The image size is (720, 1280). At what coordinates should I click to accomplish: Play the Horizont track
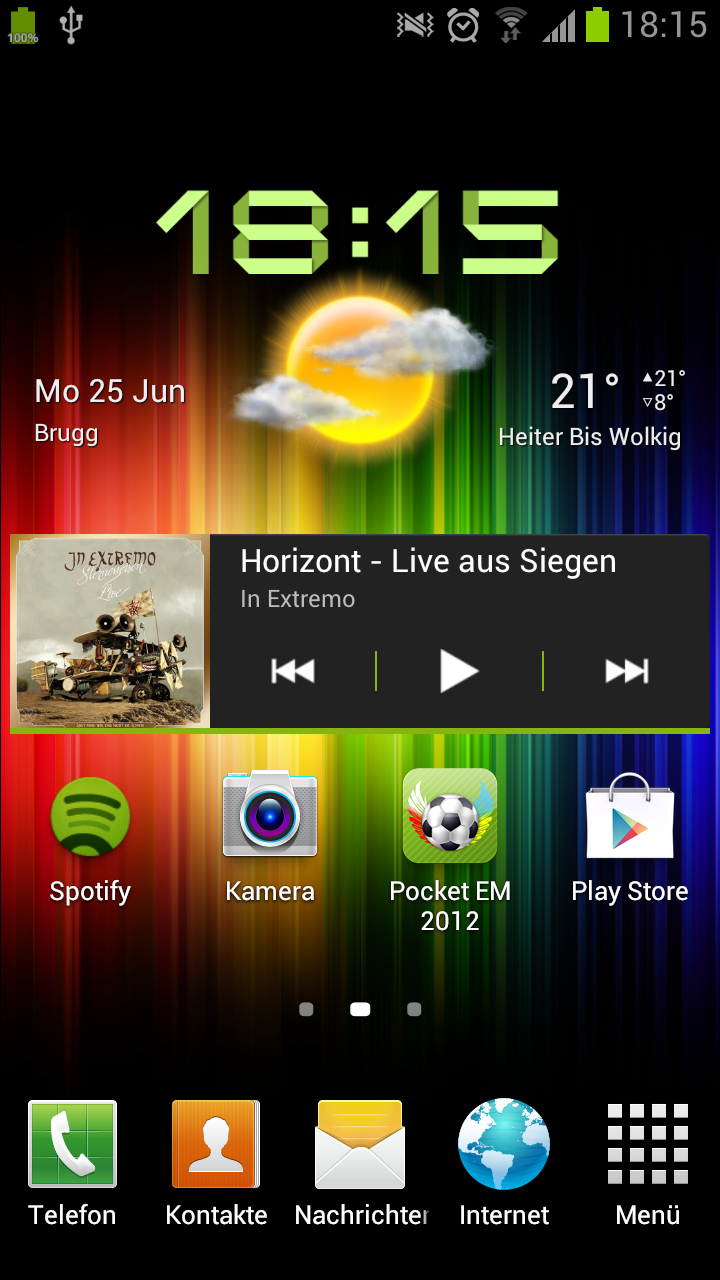[x=459, y=671]
